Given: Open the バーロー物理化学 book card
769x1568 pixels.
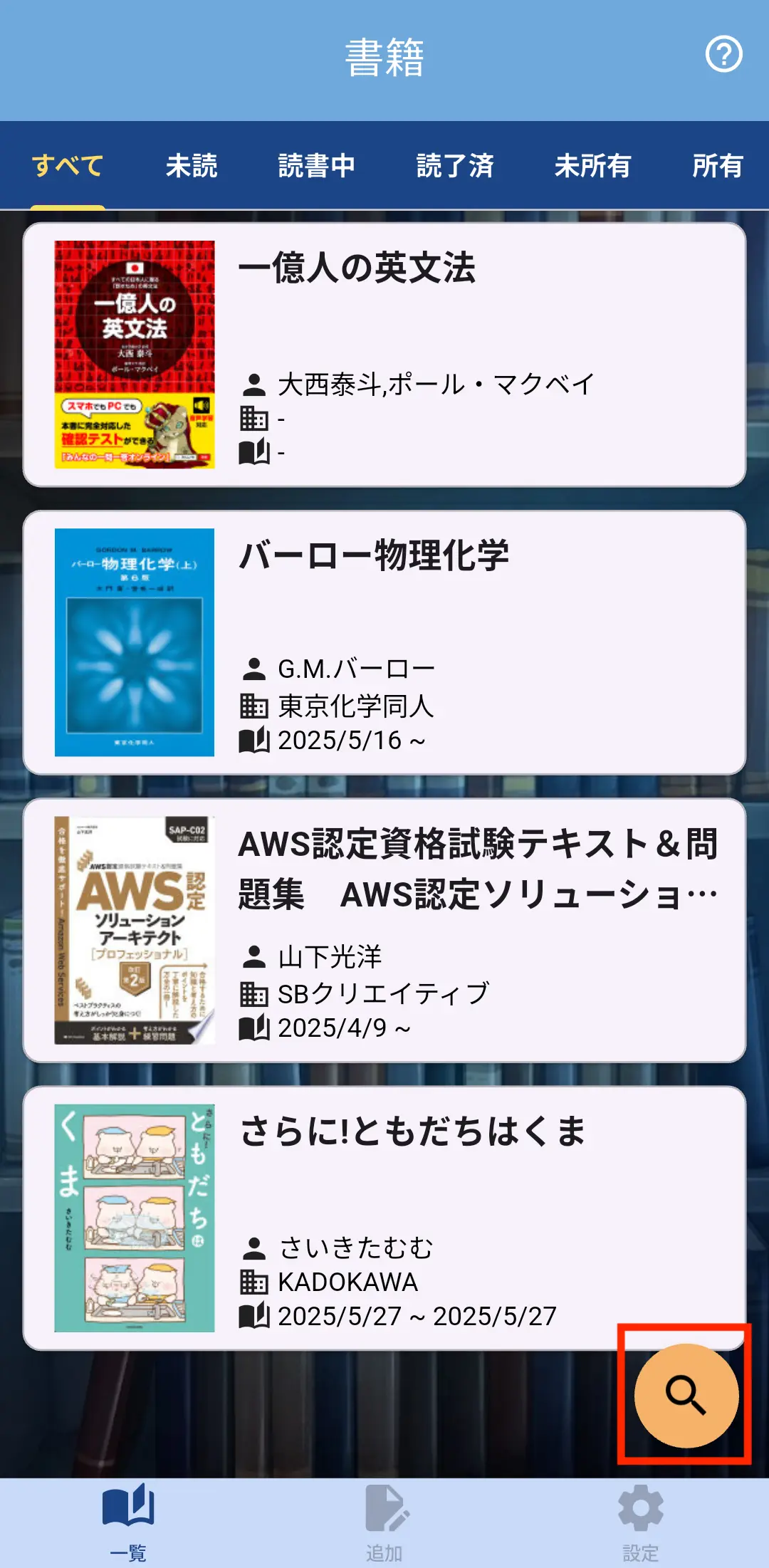Looking at the screenshot, I should pyautogui.click(x=384, y=642).
